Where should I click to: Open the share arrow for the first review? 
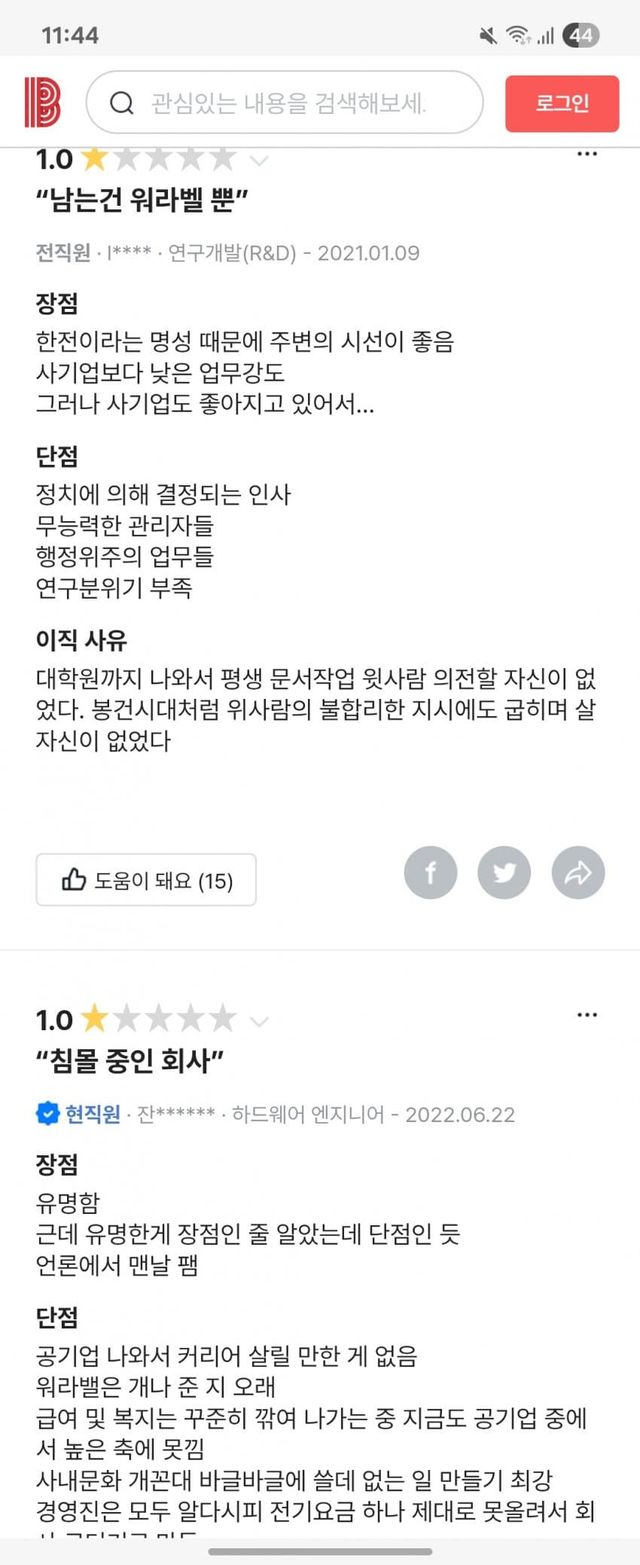578,873
